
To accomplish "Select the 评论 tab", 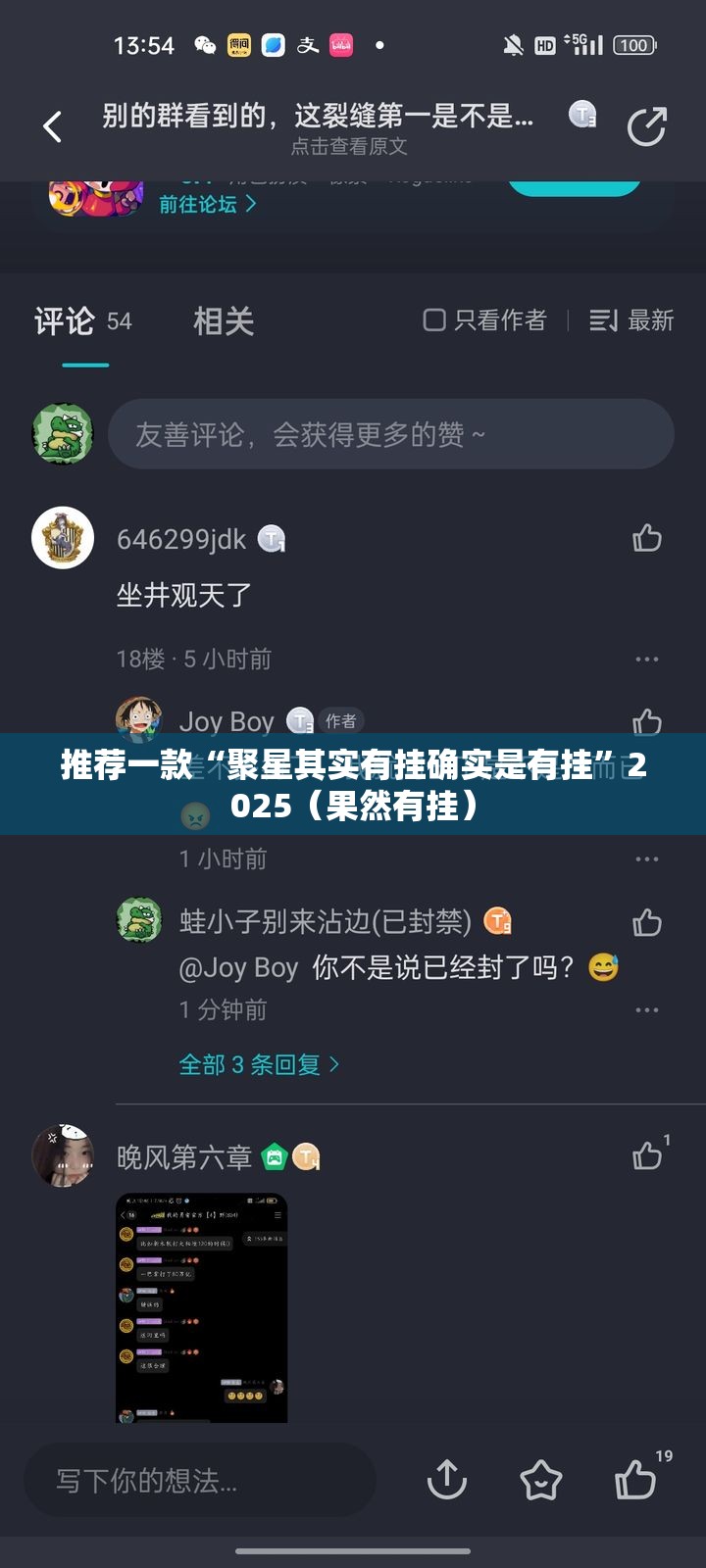I will (65, 321).
